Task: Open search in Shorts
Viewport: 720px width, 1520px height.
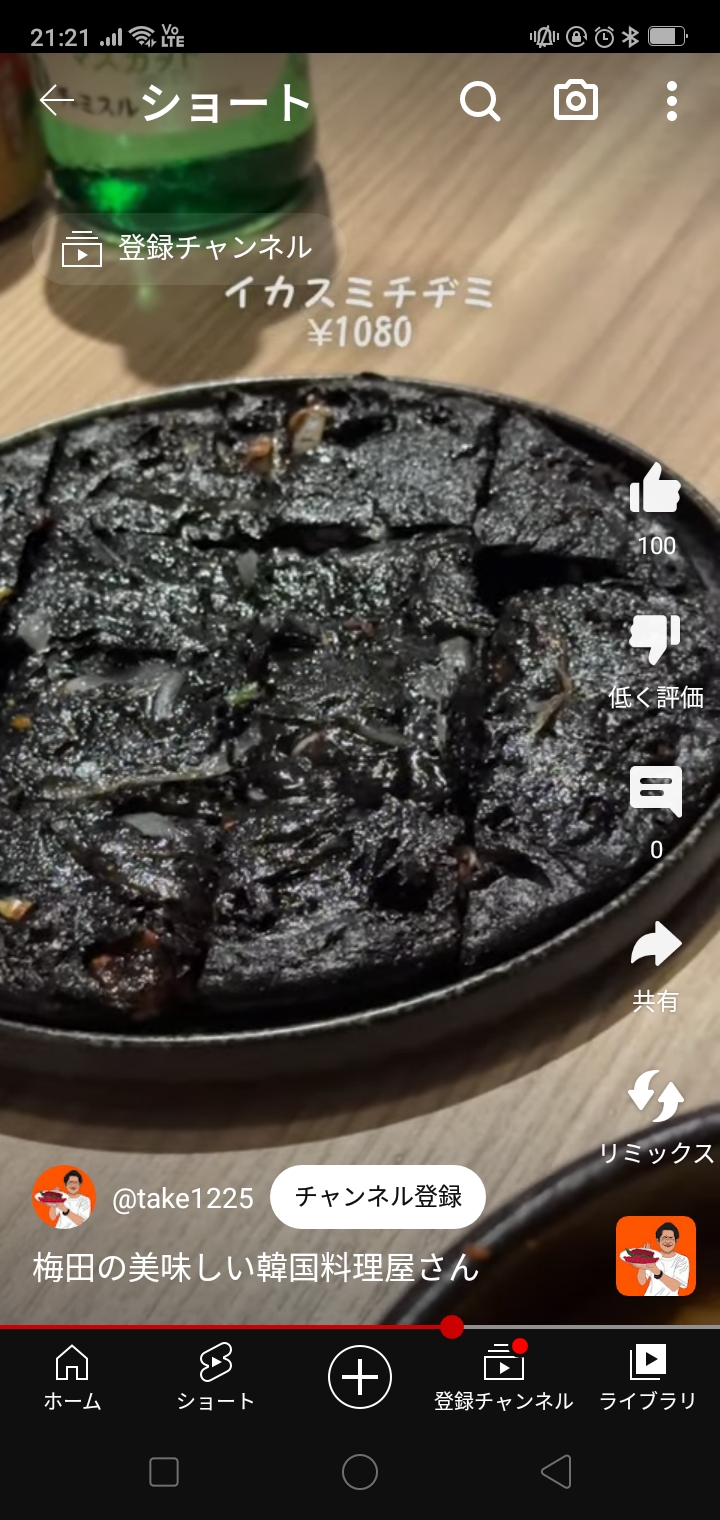Action: click(480, 101)
